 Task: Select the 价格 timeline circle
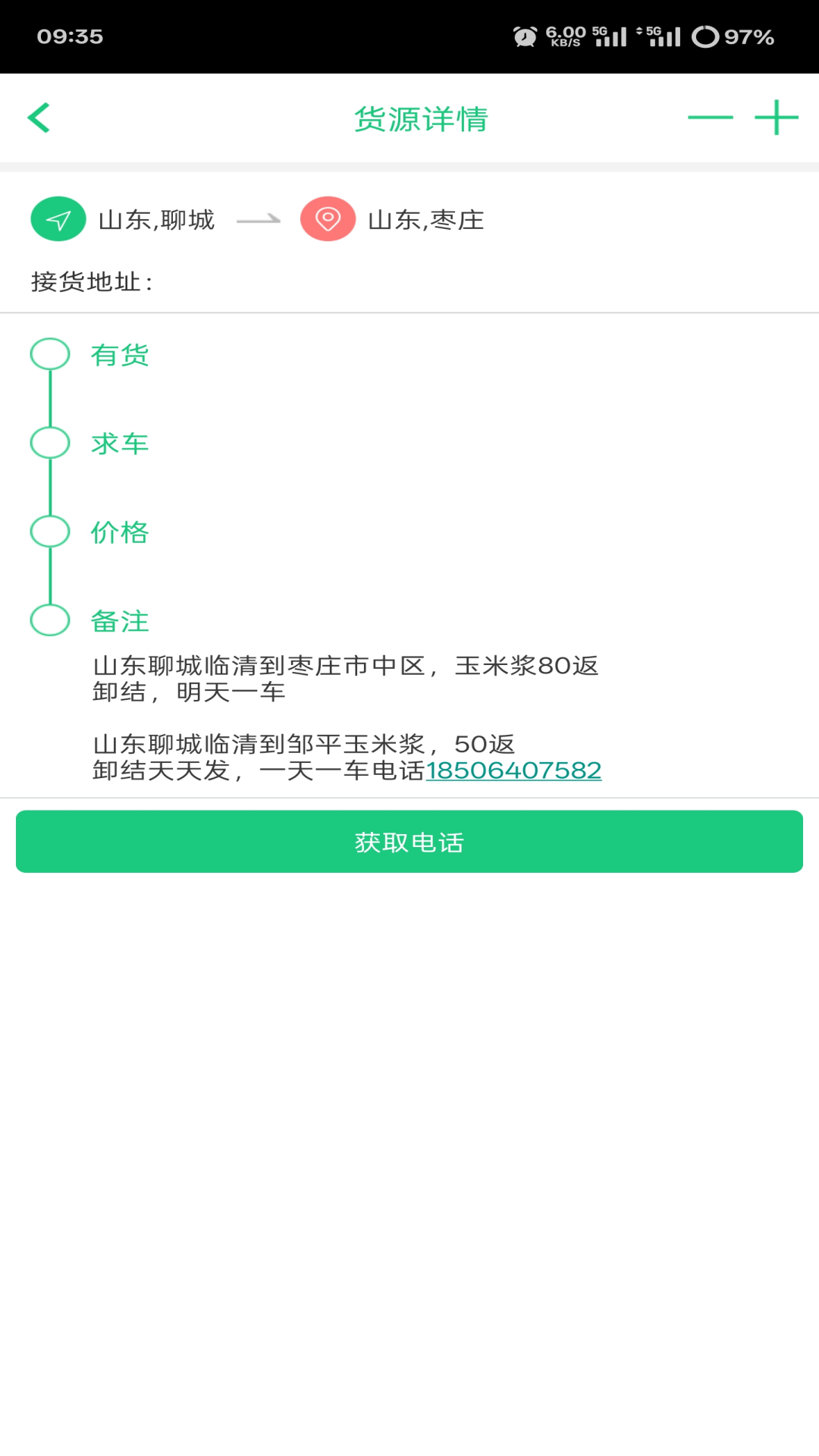[x=49, y=531]
